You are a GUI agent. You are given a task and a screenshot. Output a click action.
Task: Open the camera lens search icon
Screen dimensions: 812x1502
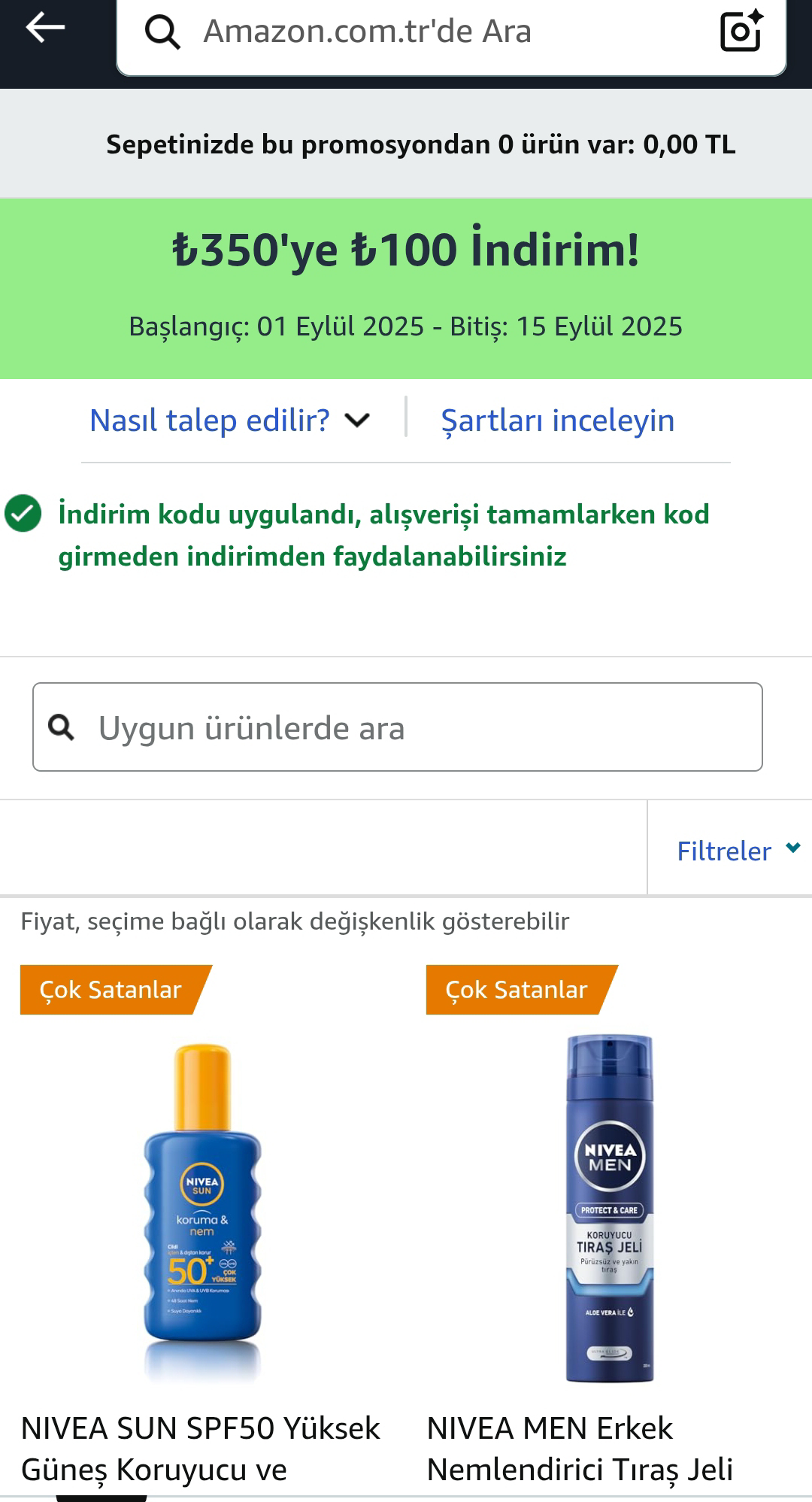click(741, 32)
